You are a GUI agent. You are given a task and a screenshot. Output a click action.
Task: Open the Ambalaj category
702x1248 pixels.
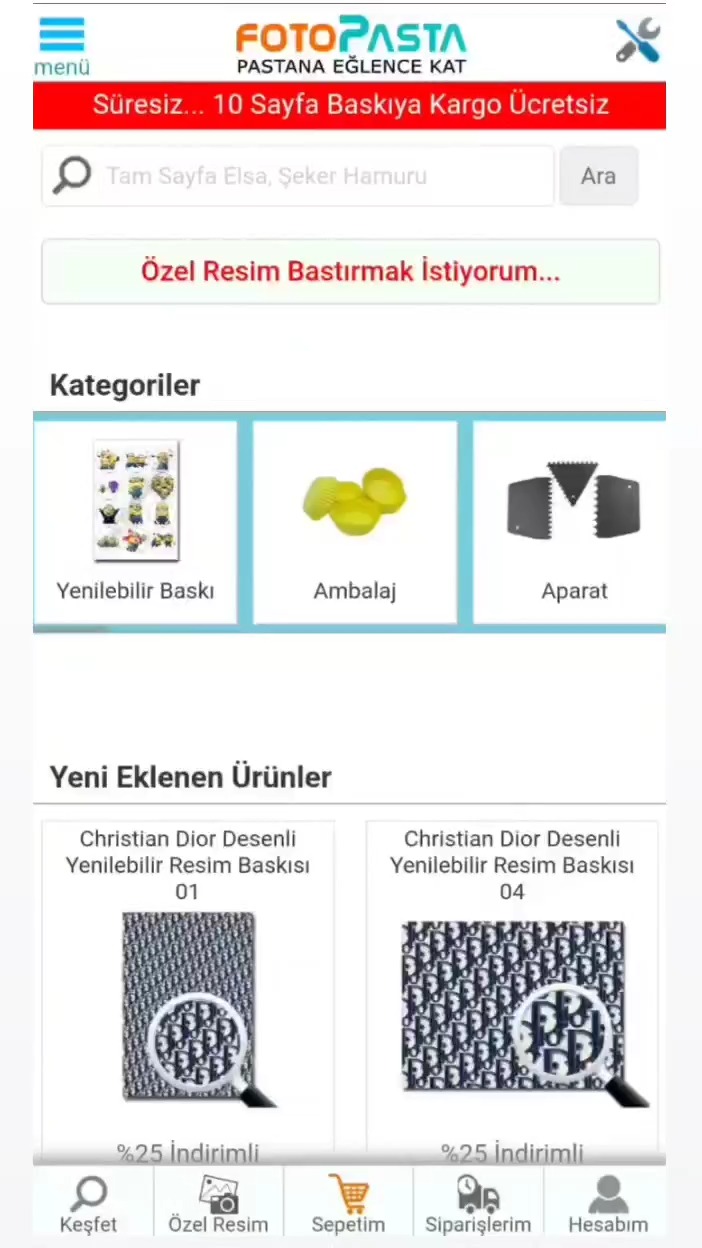point(355,521)
